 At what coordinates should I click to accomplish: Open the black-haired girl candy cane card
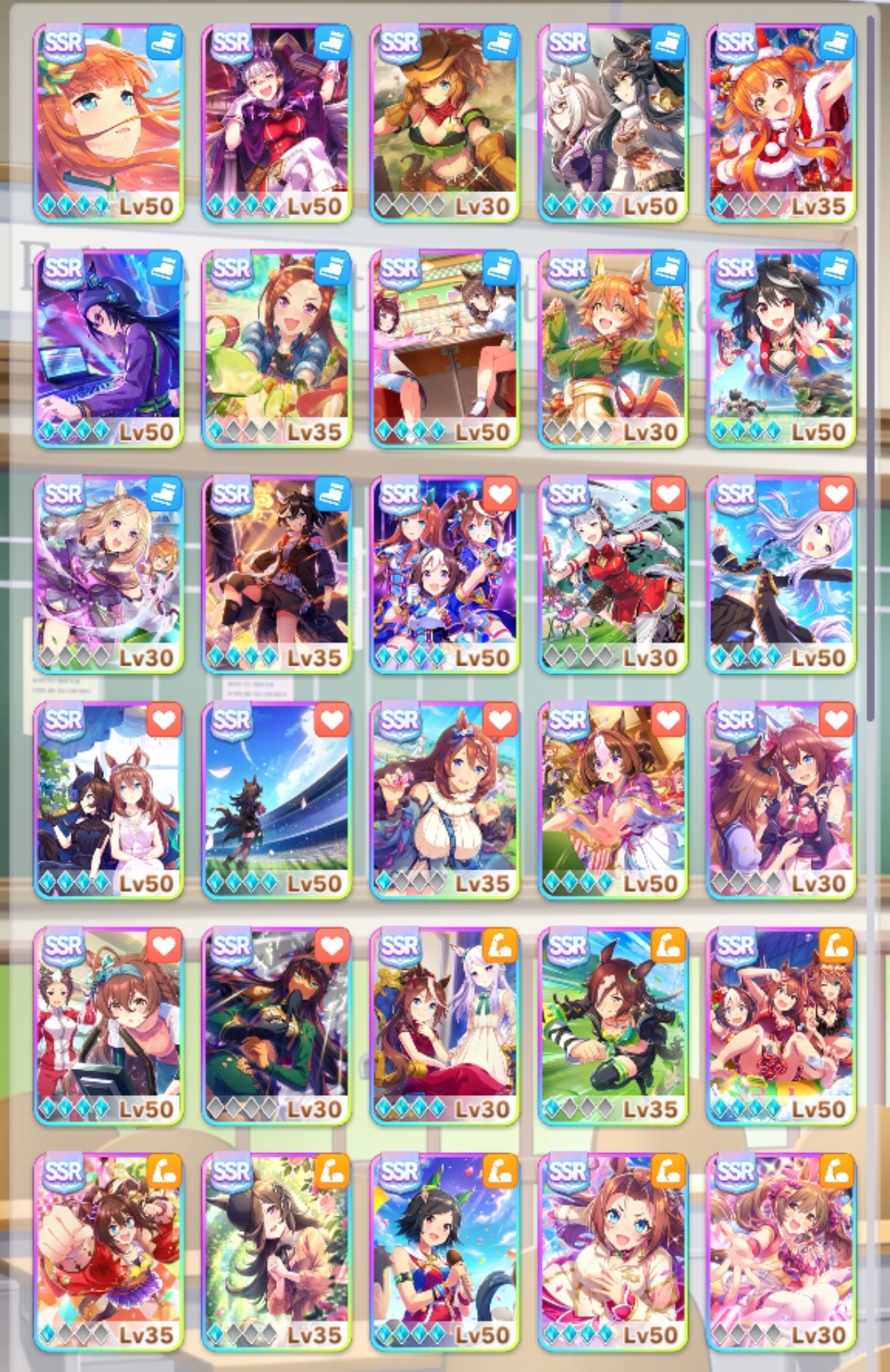[x=781, y=349]
